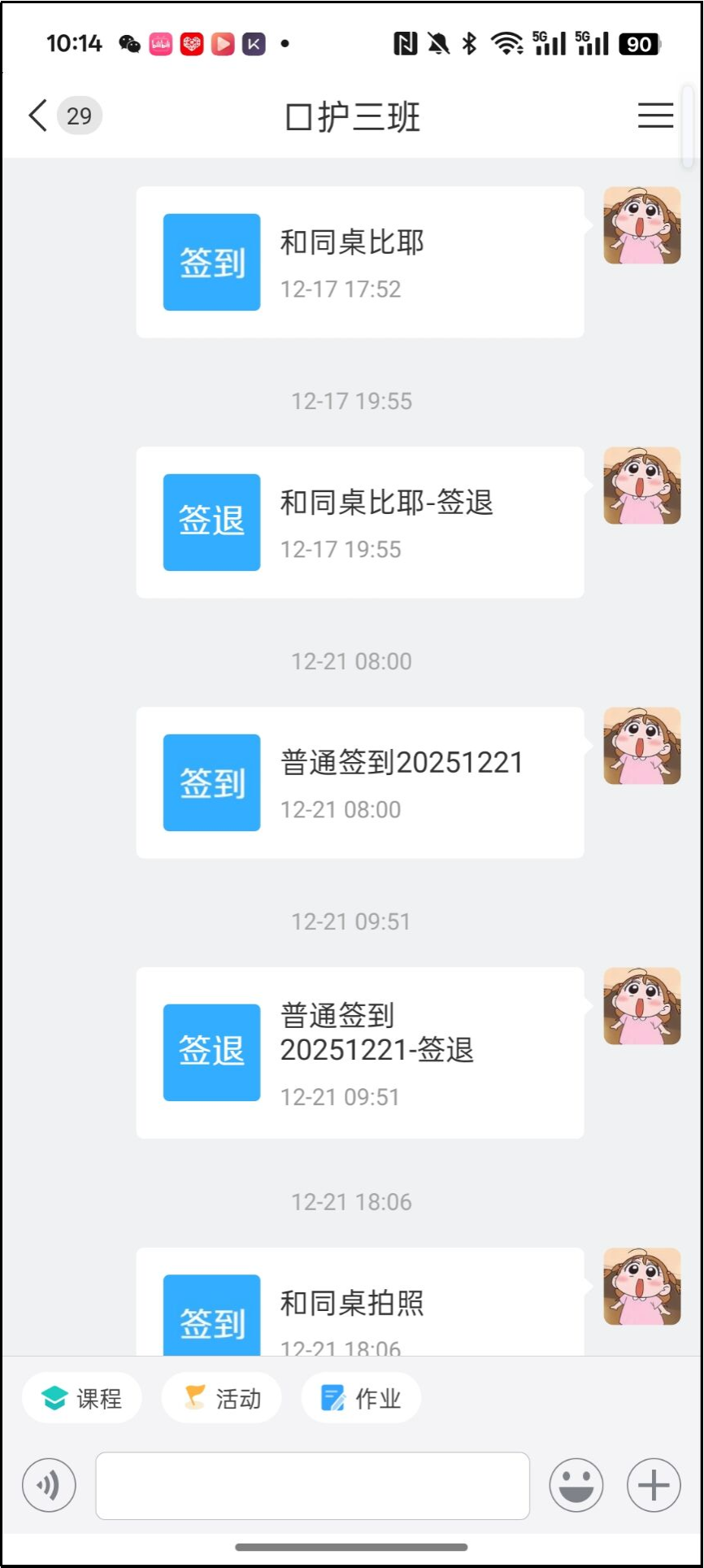Screen dimensions: 704x1568
Task: Switch to voice message input
Action: (x=49, y=1485)
